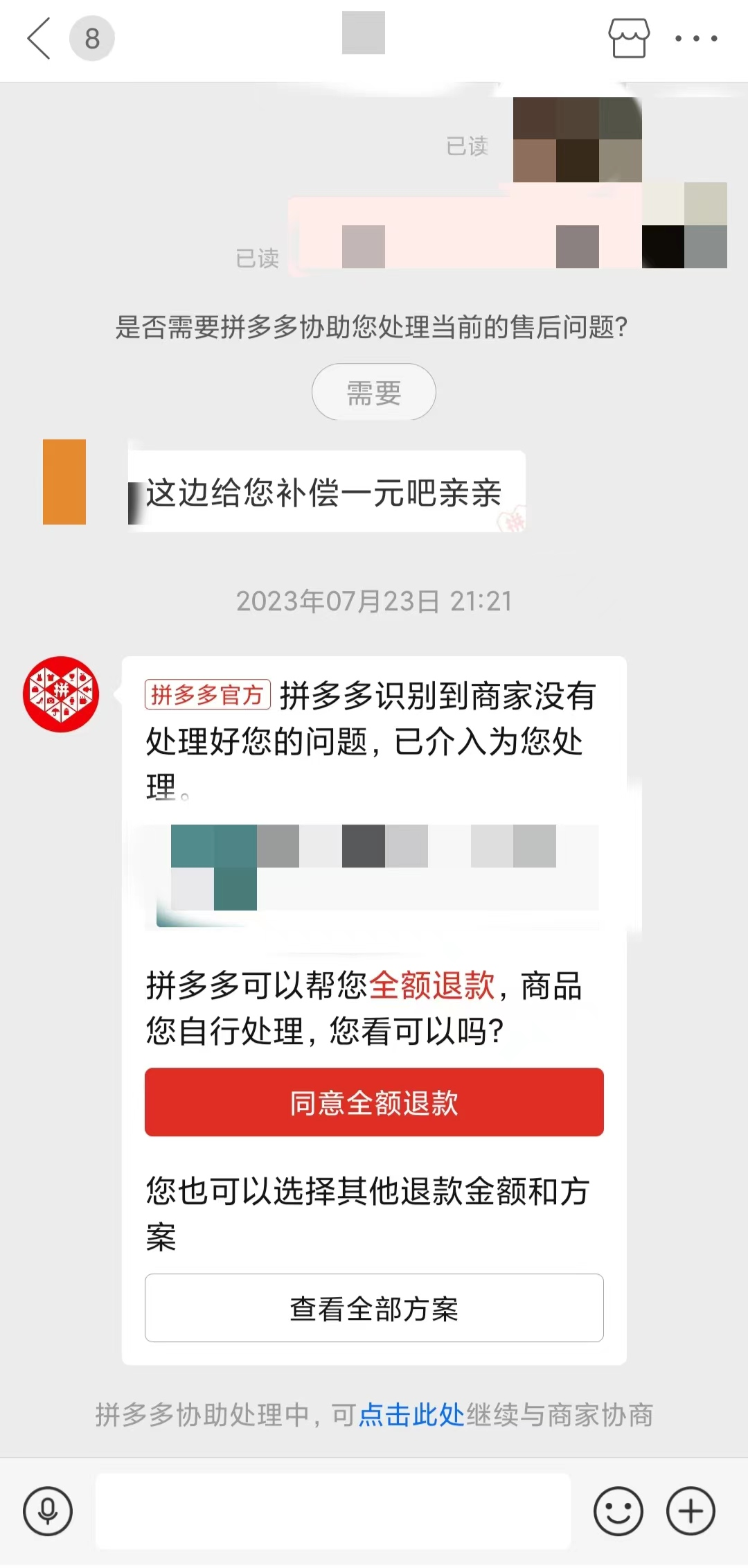Open the three-dot overflow menu

coord(696,39)
